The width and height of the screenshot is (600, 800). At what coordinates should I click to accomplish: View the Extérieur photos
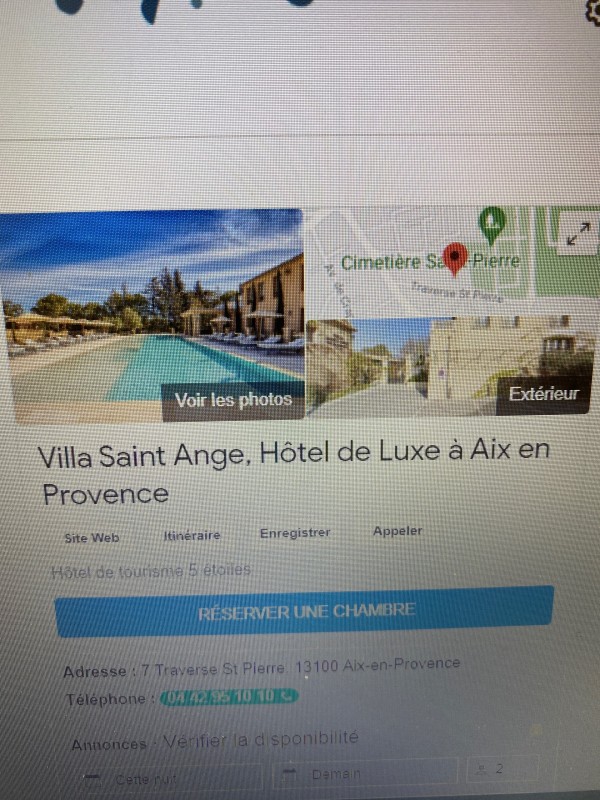click(543, 394)
